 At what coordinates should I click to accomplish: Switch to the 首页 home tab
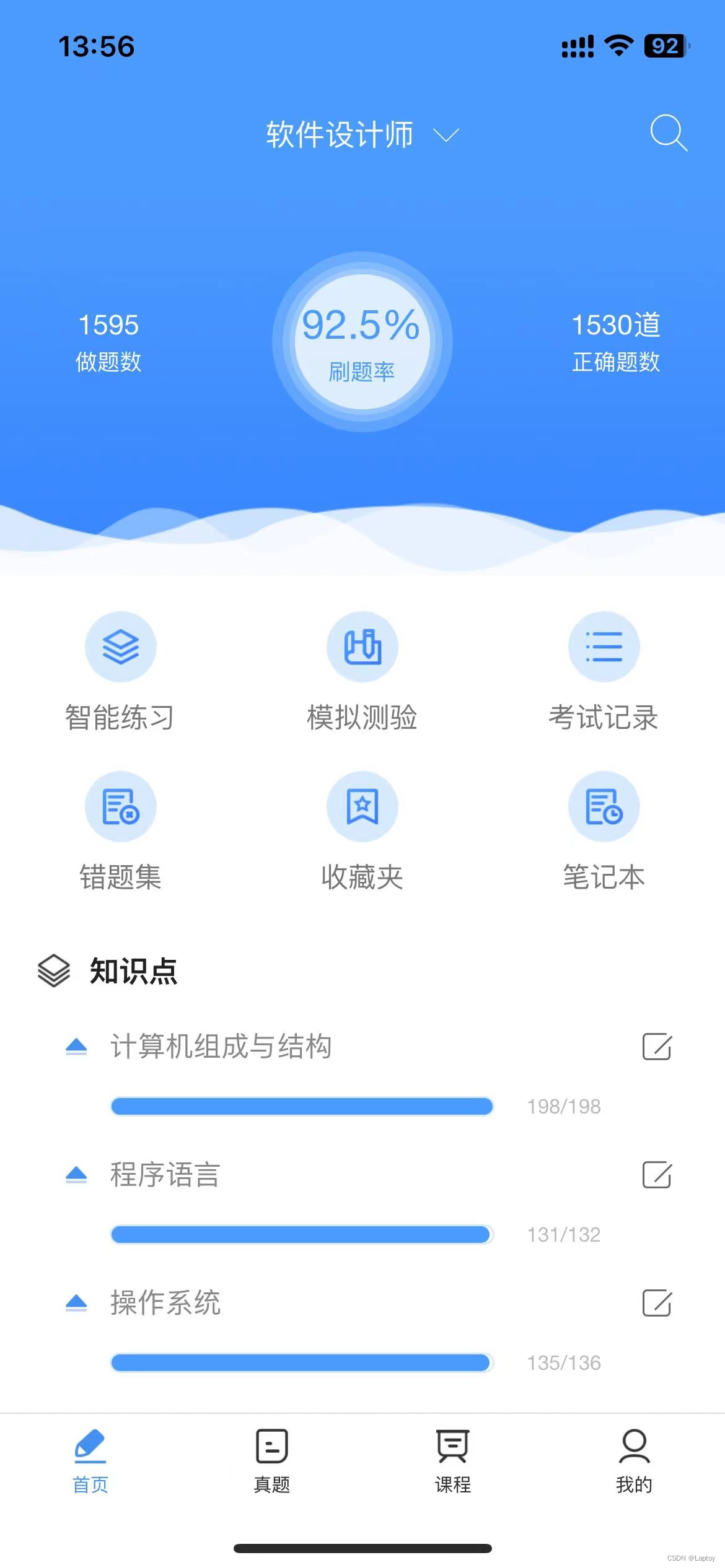coord(90,1459)
